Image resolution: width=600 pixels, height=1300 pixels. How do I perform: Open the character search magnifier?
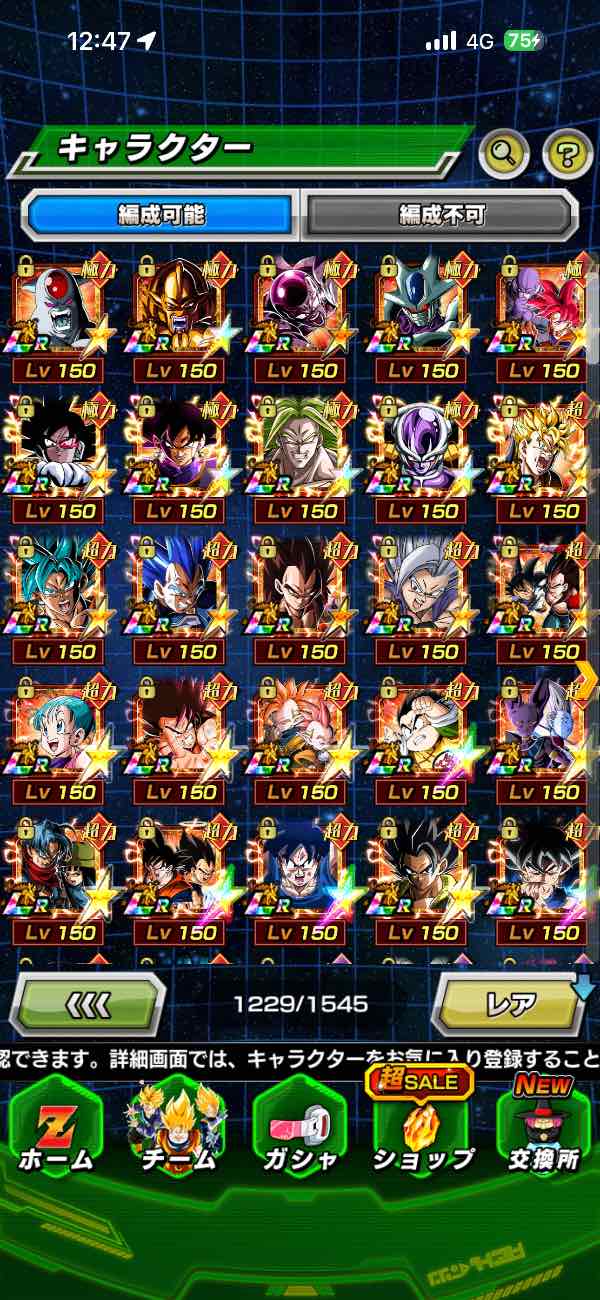tap(504, 153)
